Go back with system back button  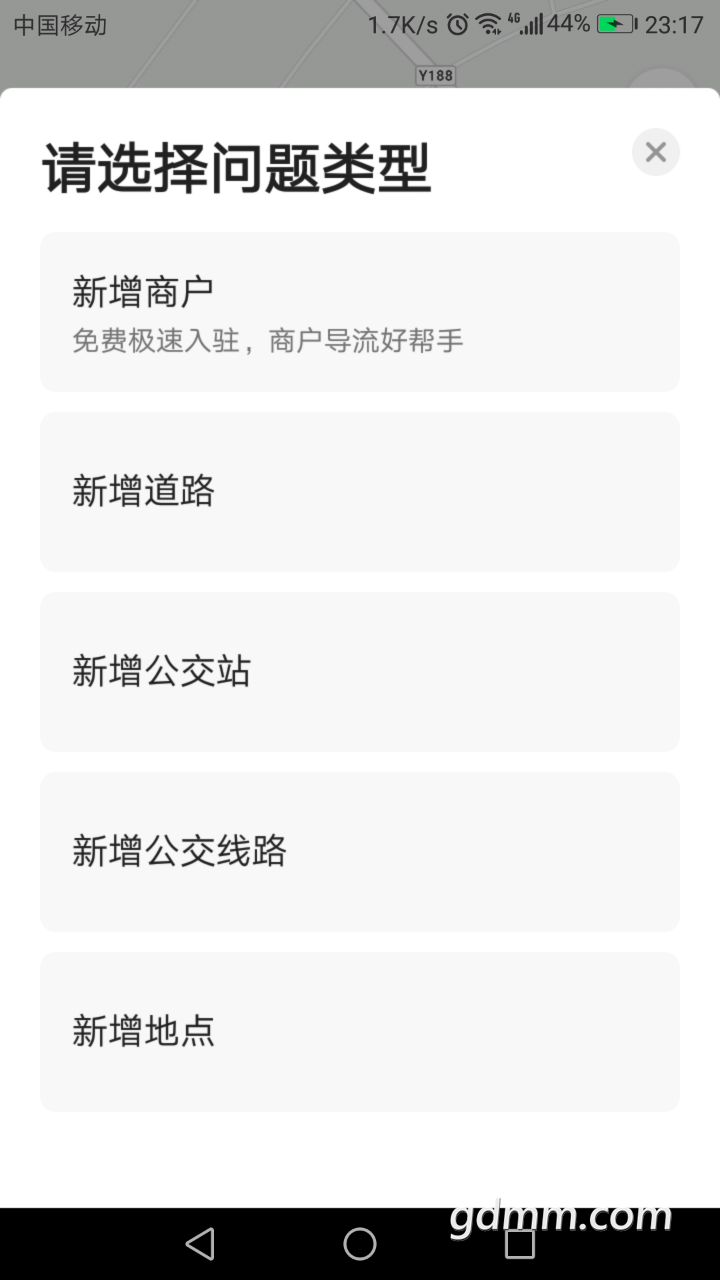point(200,1244)
